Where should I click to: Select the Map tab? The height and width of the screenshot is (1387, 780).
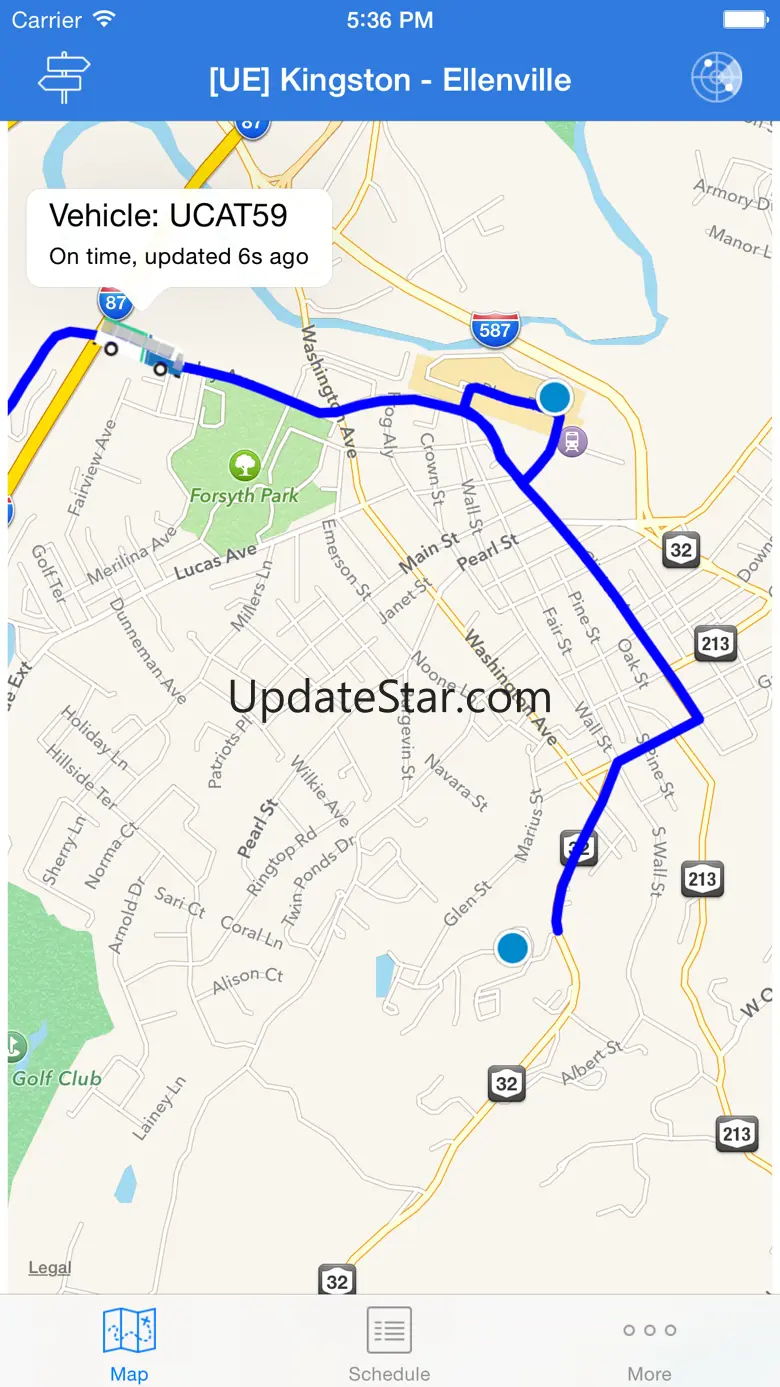(x=129, y=1344)
